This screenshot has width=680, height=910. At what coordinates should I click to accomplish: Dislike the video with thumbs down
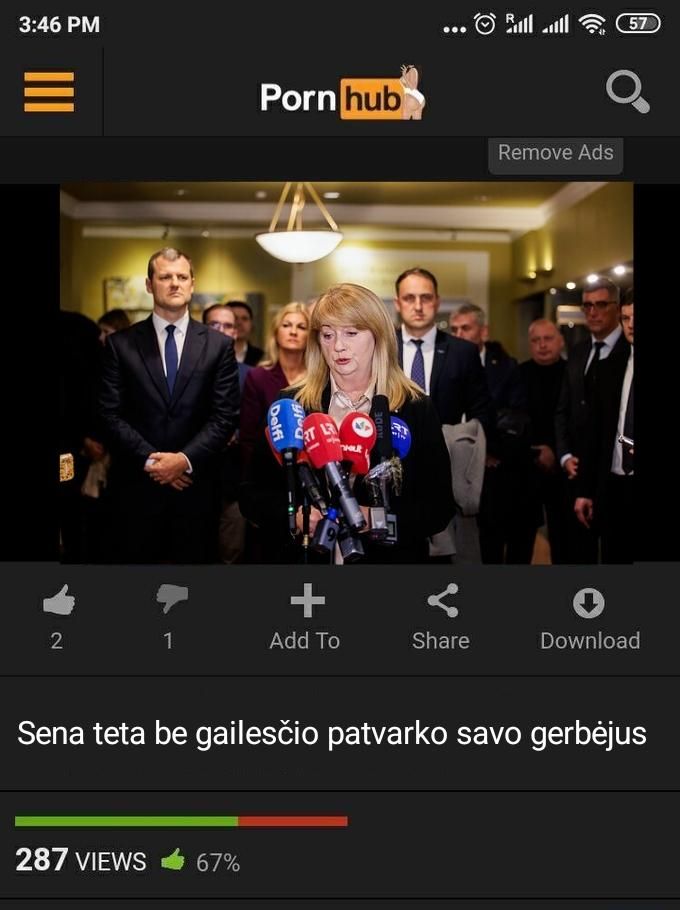[x=171, y=599]
